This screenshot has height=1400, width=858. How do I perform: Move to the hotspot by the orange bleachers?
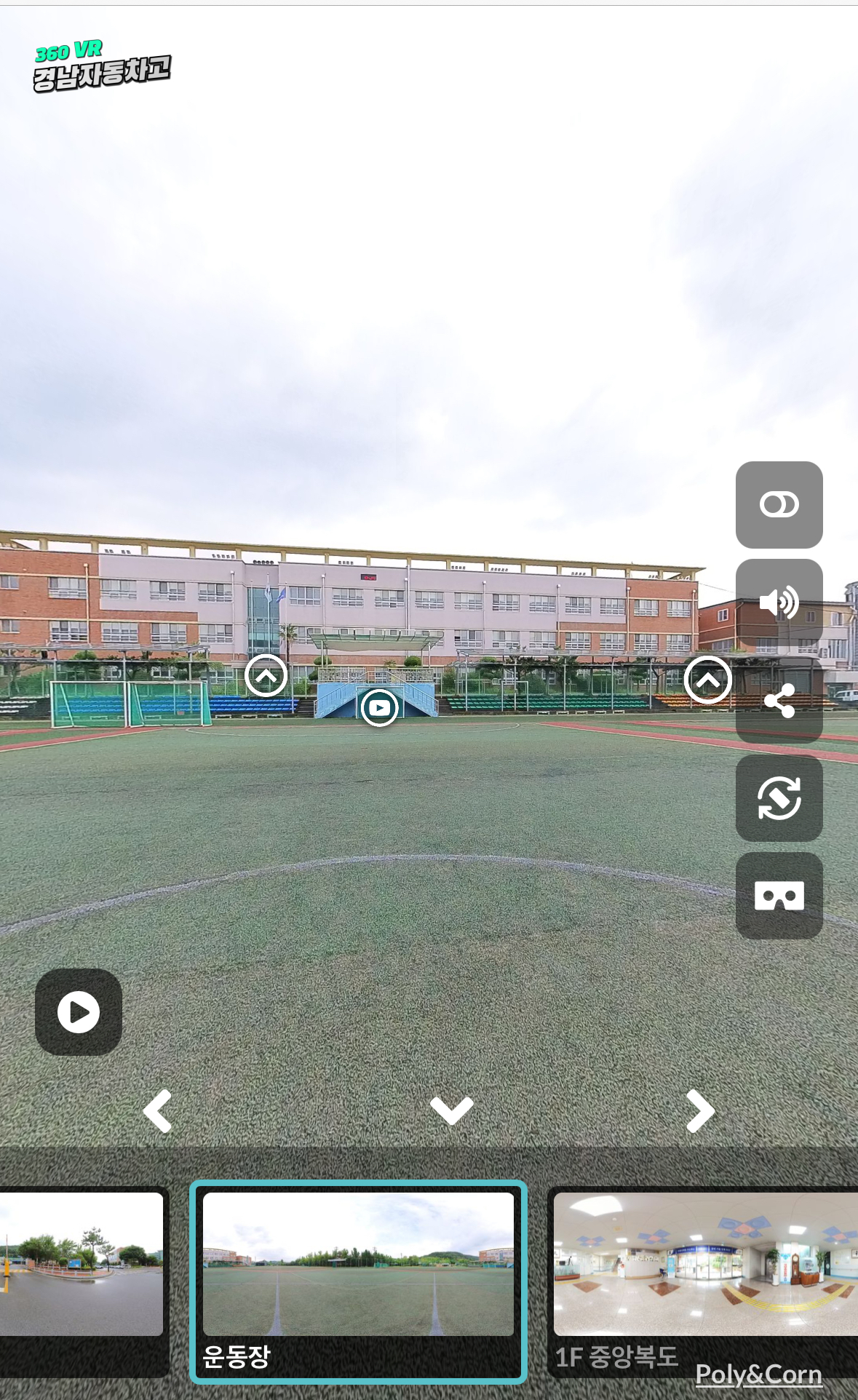[x=707, y=680]
